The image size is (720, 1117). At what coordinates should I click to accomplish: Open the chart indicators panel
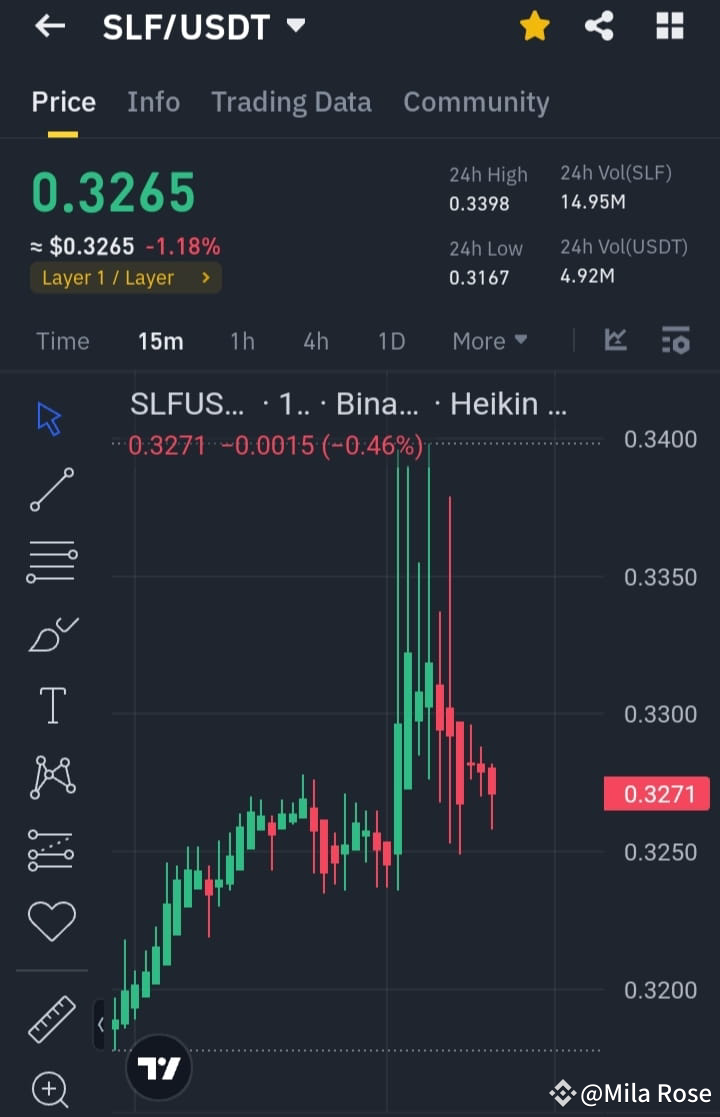(x=676, y=340)
